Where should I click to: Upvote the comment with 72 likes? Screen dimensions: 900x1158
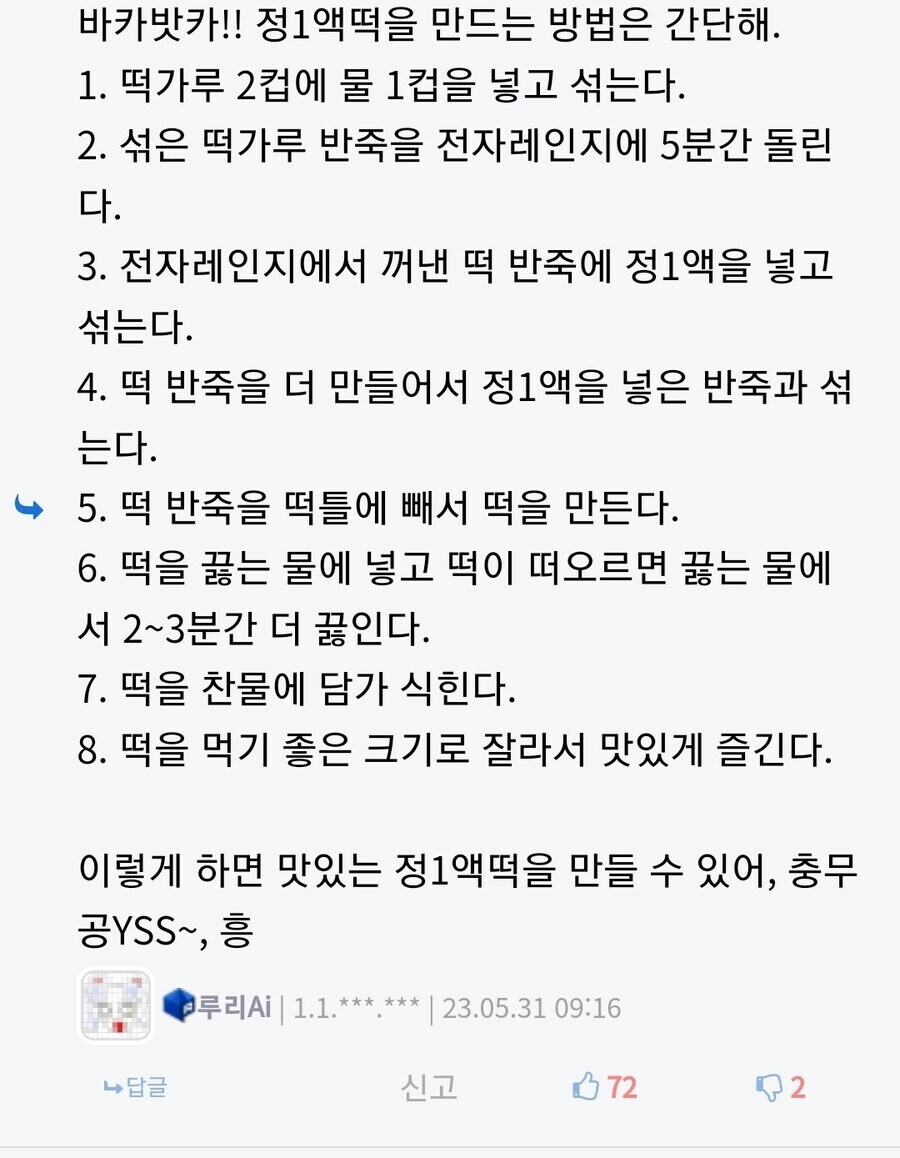pos(604,1087)
